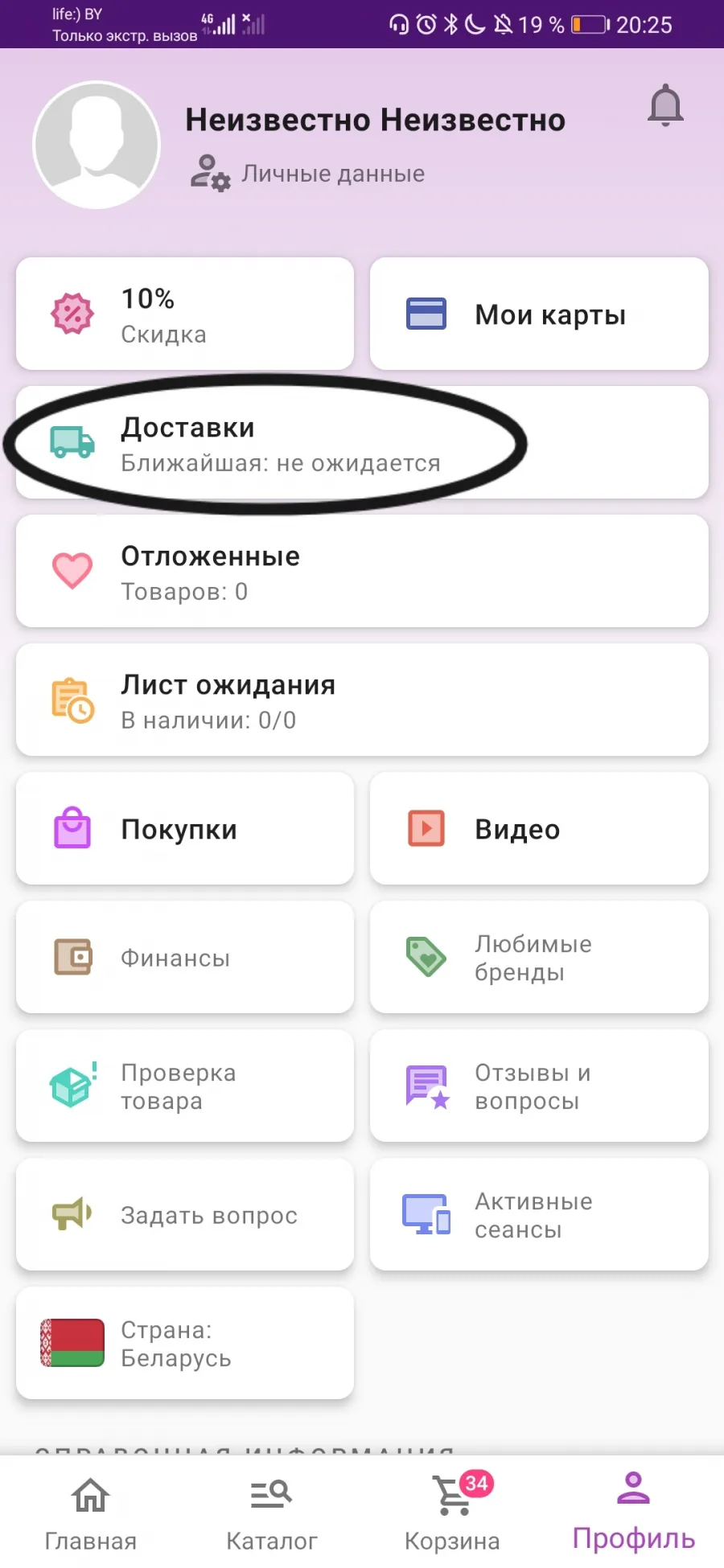Open Финансы
The height and width of the screenshot is (1568, 724).
[185, 957]
